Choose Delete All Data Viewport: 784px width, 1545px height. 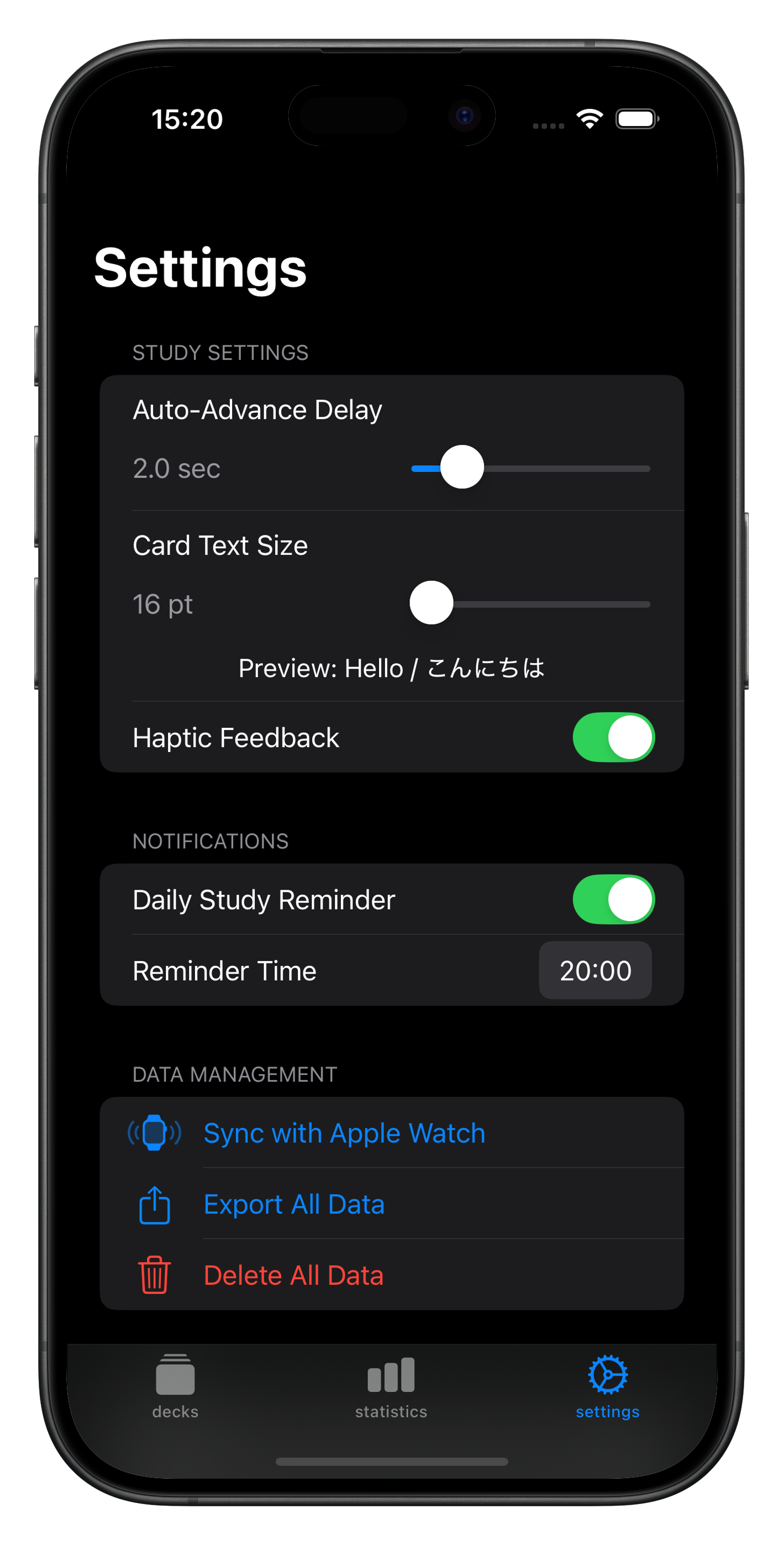293,1275
